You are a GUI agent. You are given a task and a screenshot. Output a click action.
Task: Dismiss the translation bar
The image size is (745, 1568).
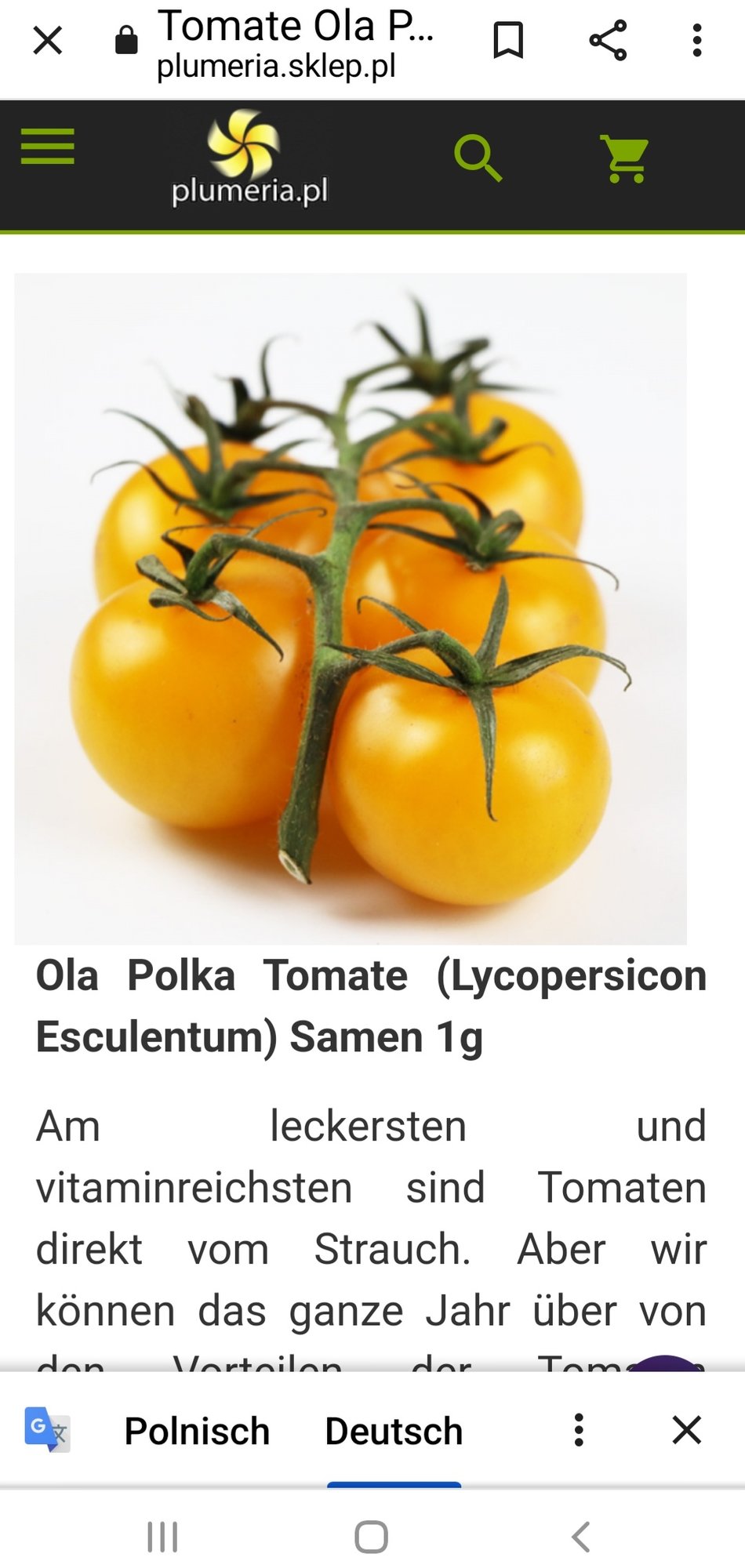686,1430
